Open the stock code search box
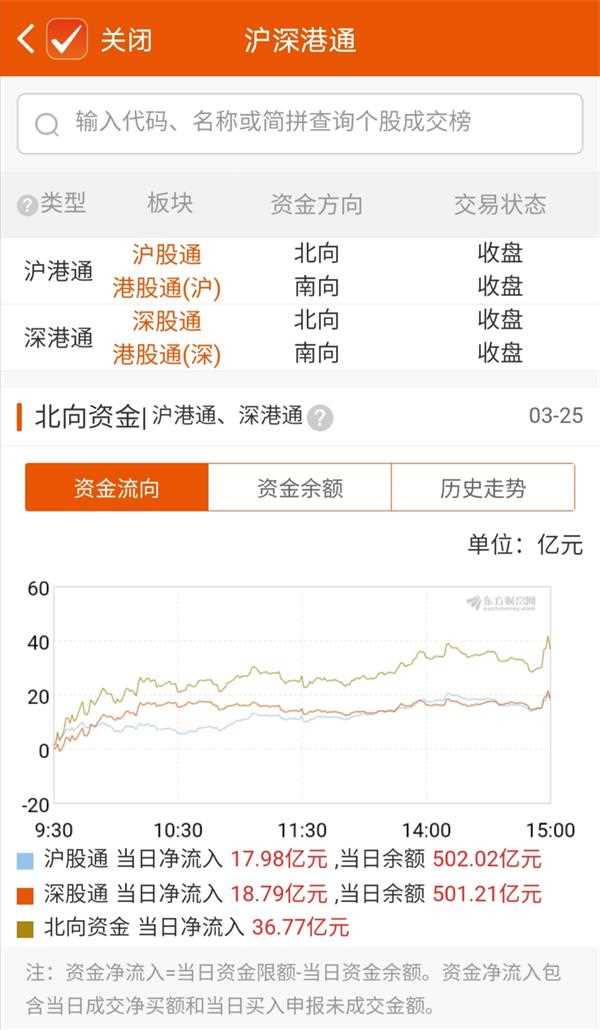 click(300, 123)
